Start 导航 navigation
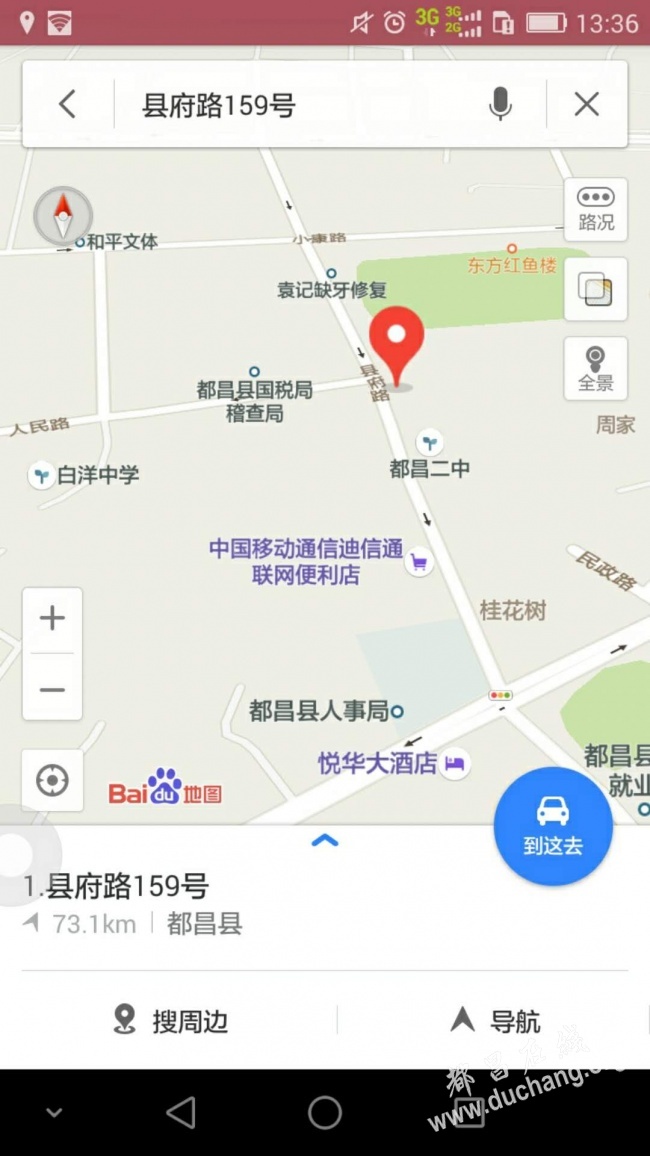 (495, 1021)
